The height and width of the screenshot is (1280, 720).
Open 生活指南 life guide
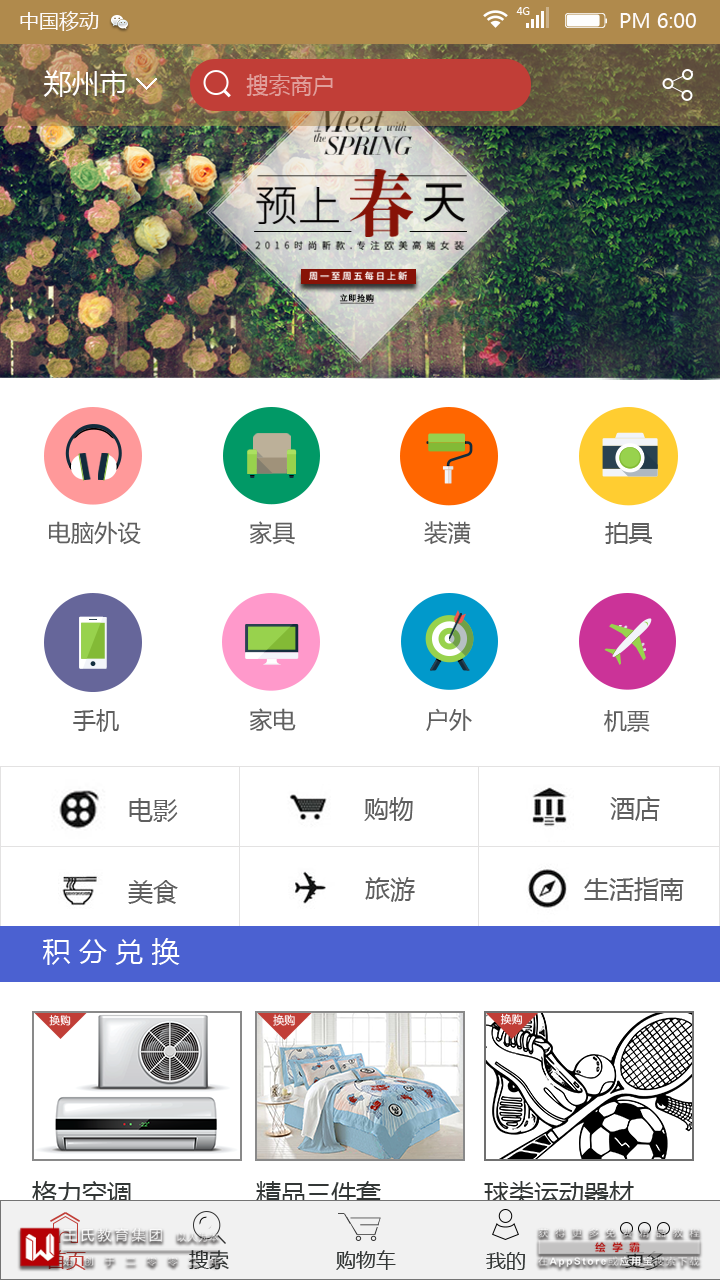(x=599, y=889)
